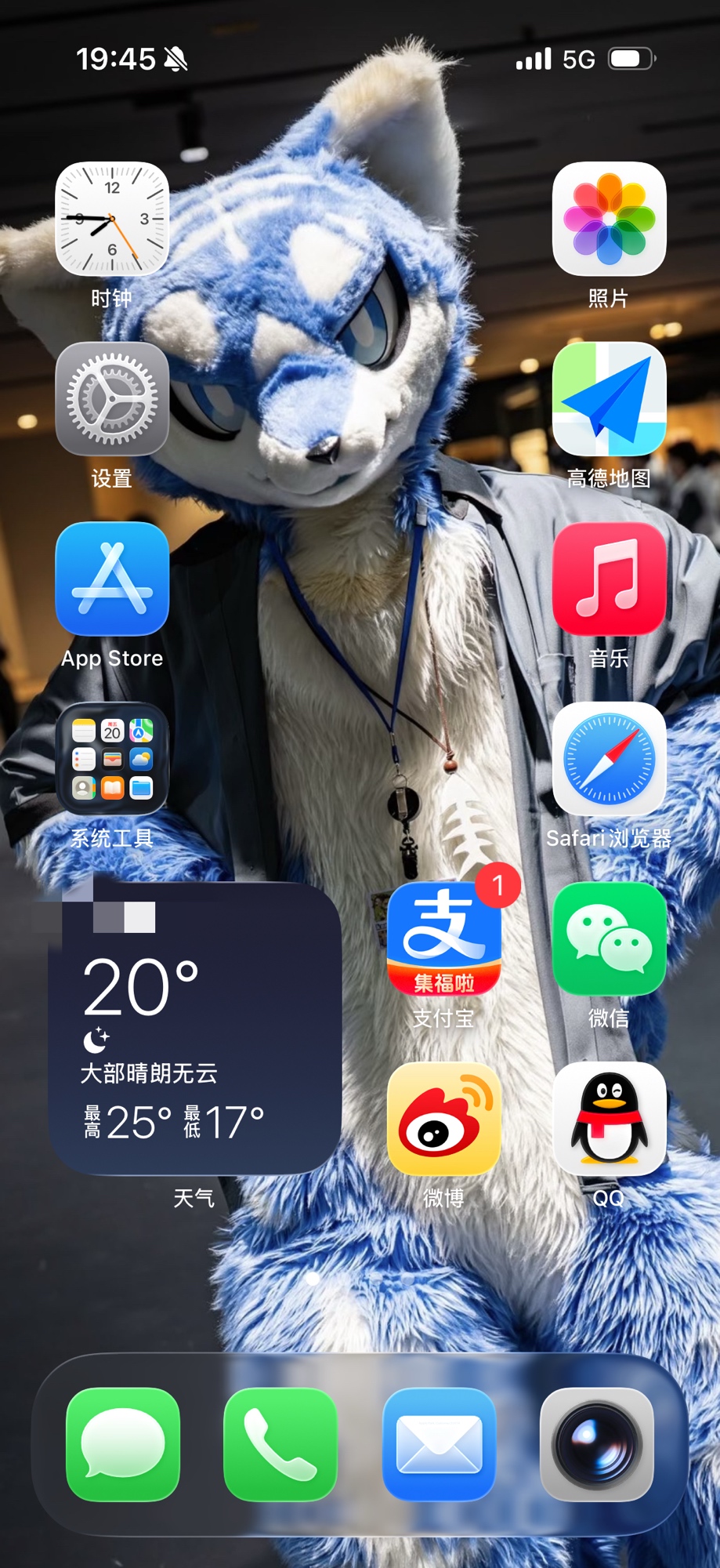Open Weibo (微博)
Viewport: 720px width, 1568px height.
443,1119
